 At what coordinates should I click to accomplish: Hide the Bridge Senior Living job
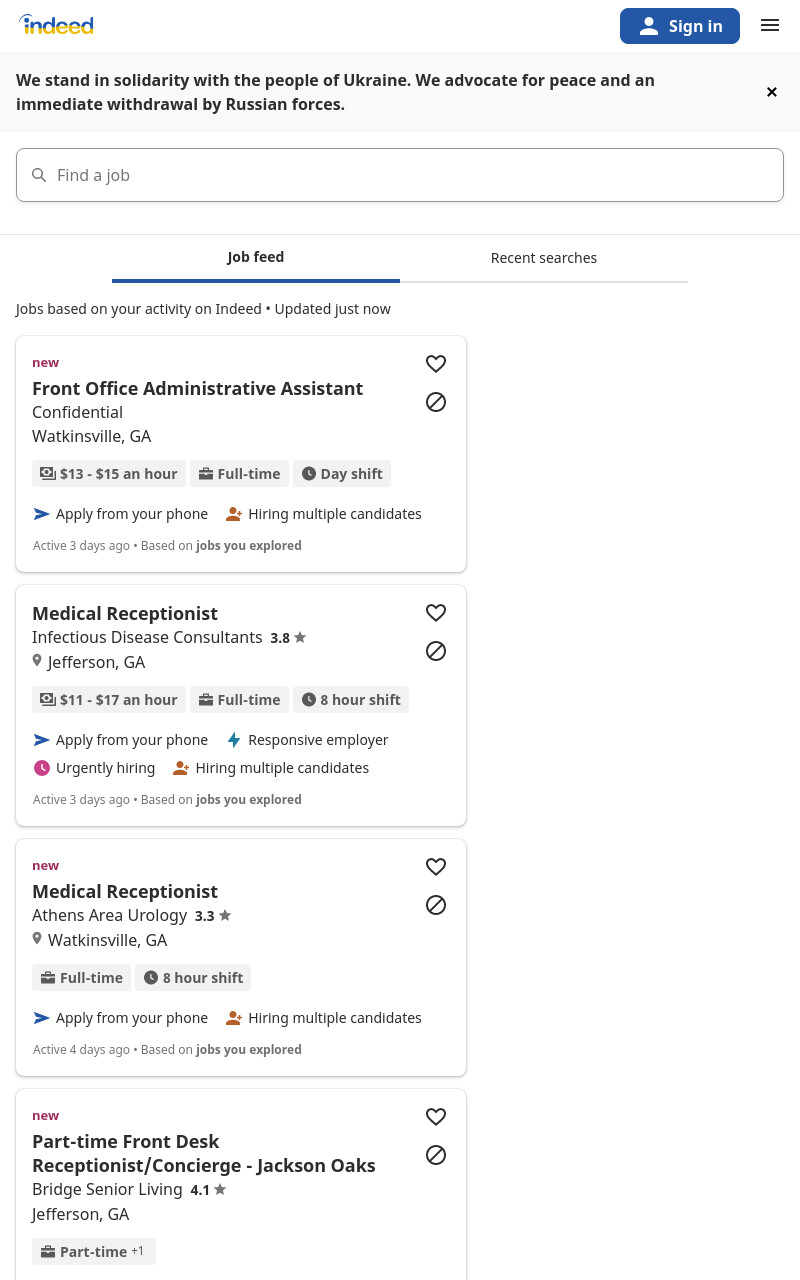tap(436, 1155)
